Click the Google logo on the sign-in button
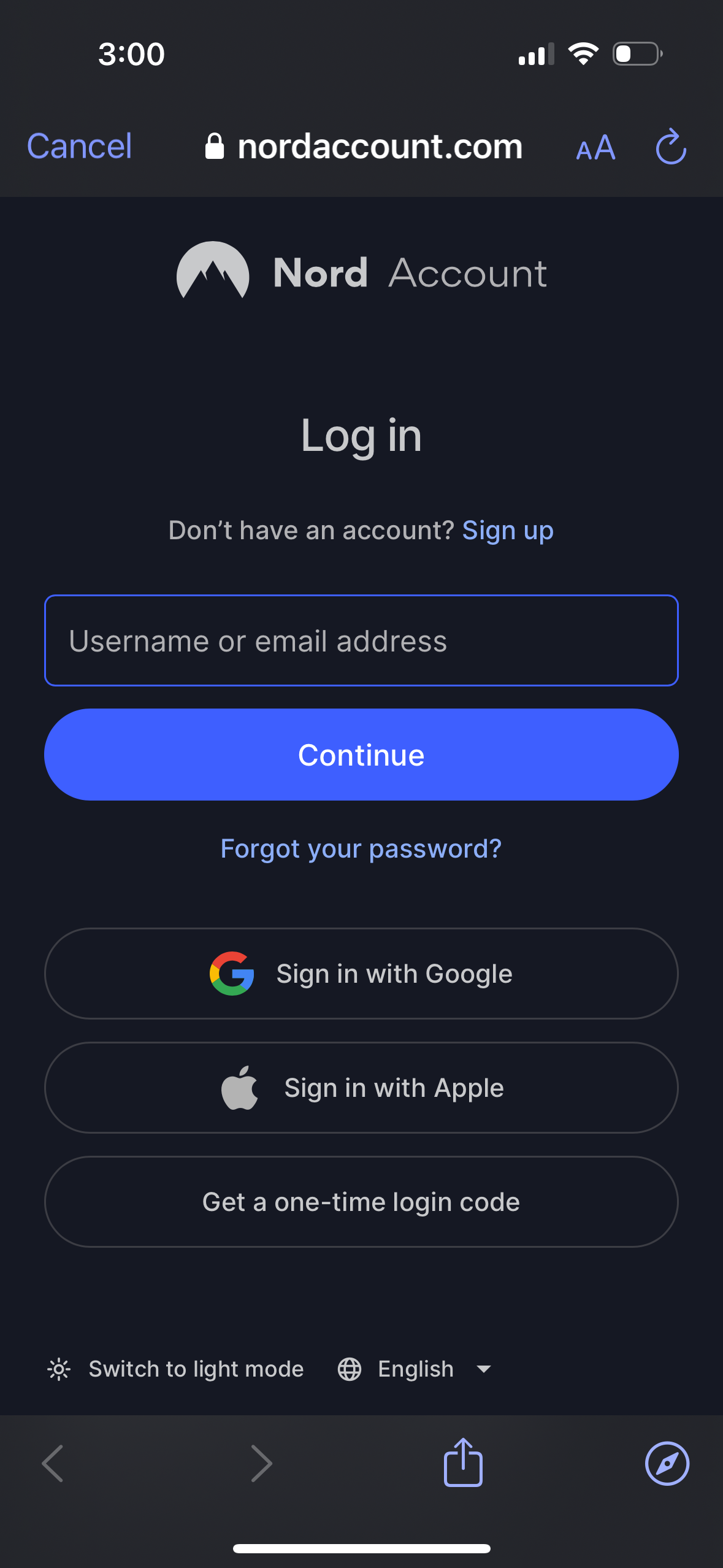723x1568 pixels. click(235, 973)
